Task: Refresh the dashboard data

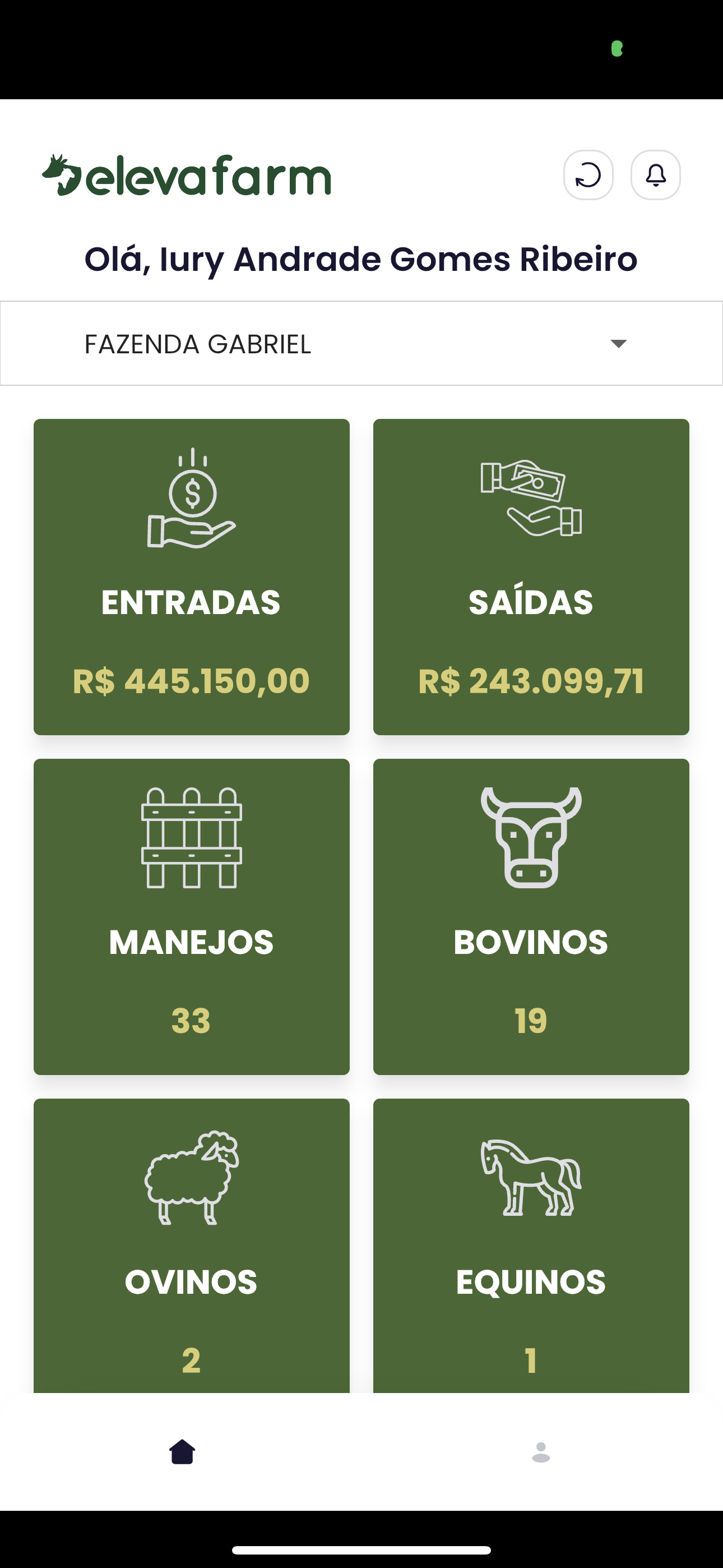Action: click(x=588, y=176)
